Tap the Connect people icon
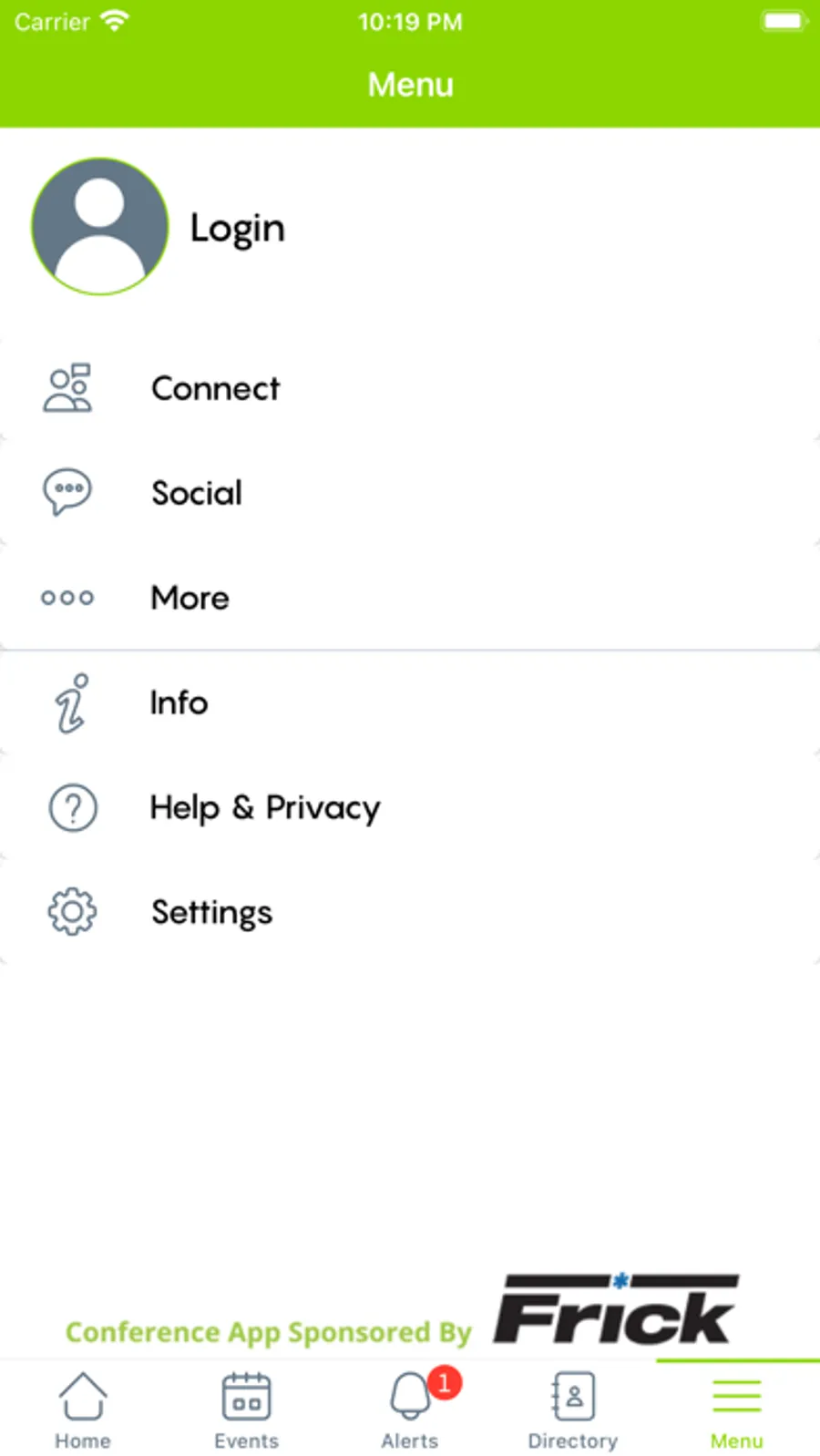 (67, 388)
